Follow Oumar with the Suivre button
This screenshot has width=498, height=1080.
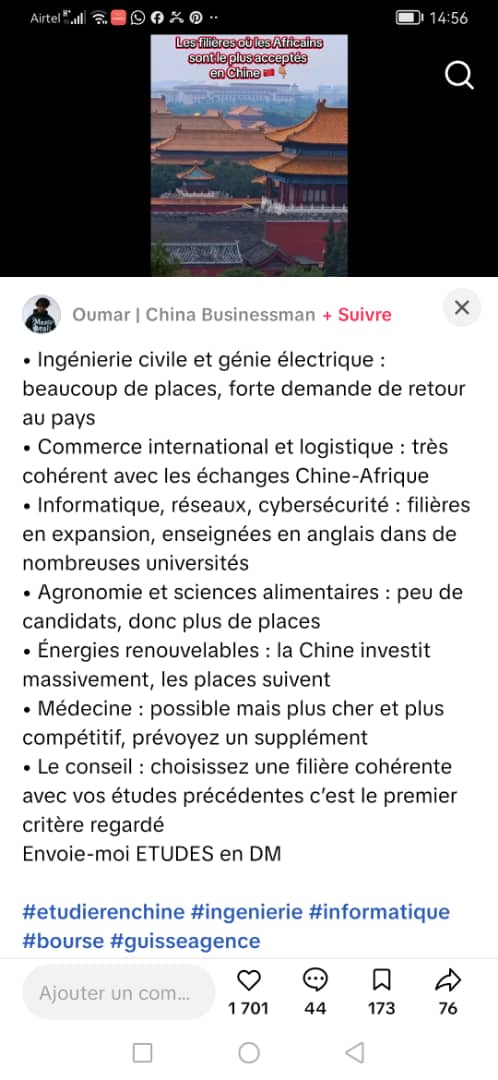(x=357, y=315)
